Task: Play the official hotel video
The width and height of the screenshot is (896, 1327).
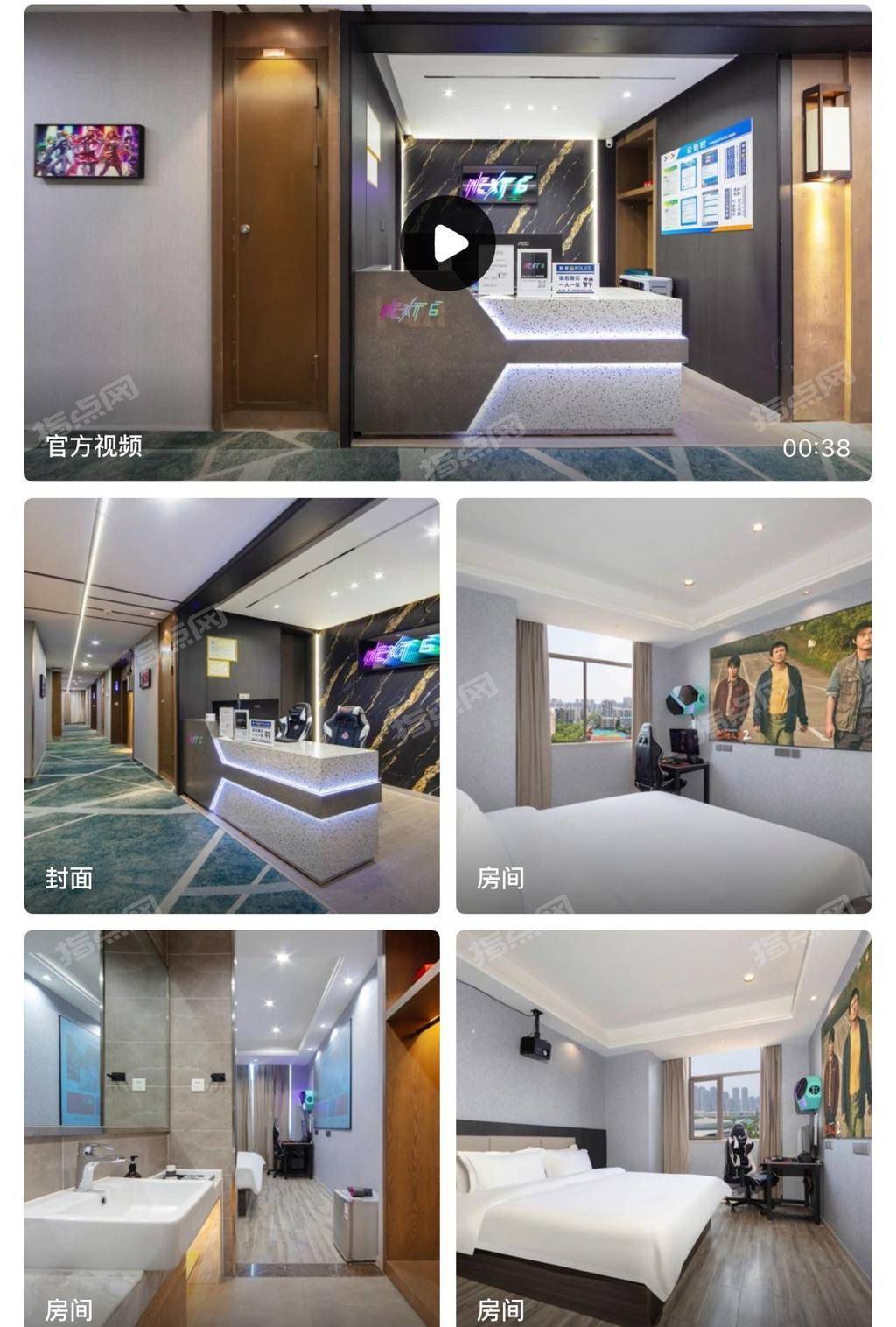Action: (x=447, y=243)
